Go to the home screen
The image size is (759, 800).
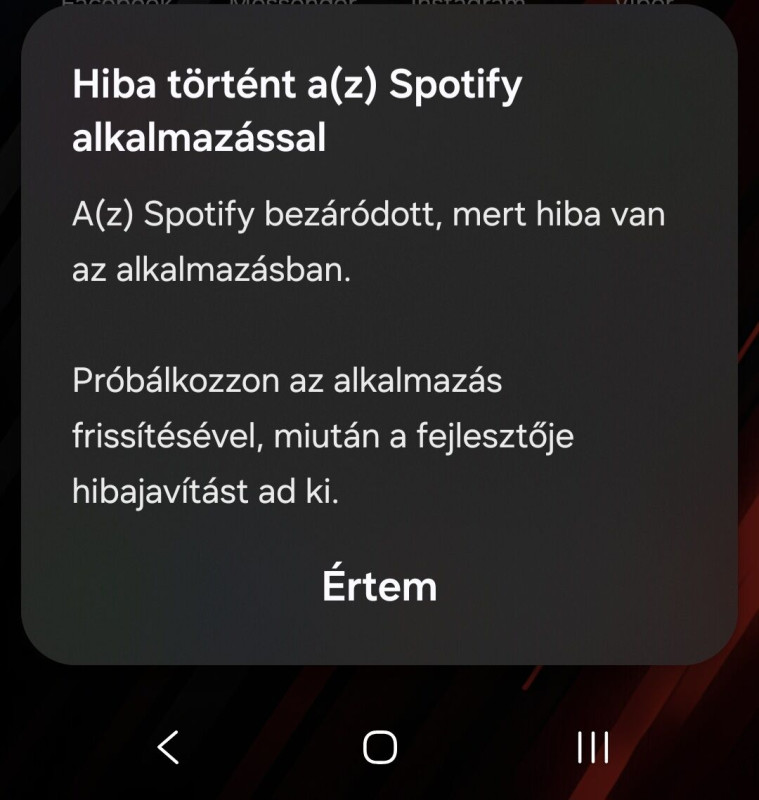pyautogui.click(x=379, y=746)
